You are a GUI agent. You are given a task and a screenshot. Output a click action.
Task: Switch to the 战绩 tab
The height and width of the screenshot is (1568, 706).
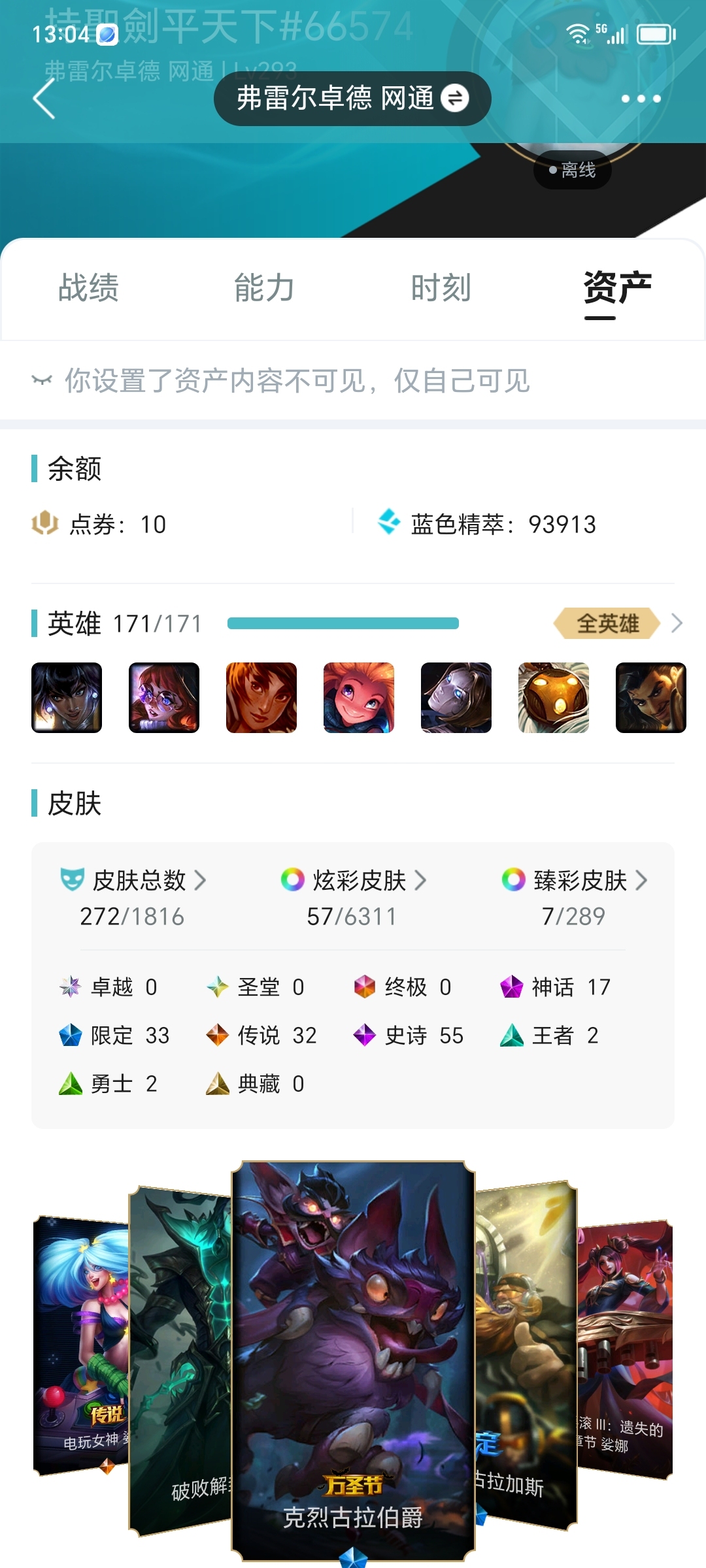(x=89, y=287)
